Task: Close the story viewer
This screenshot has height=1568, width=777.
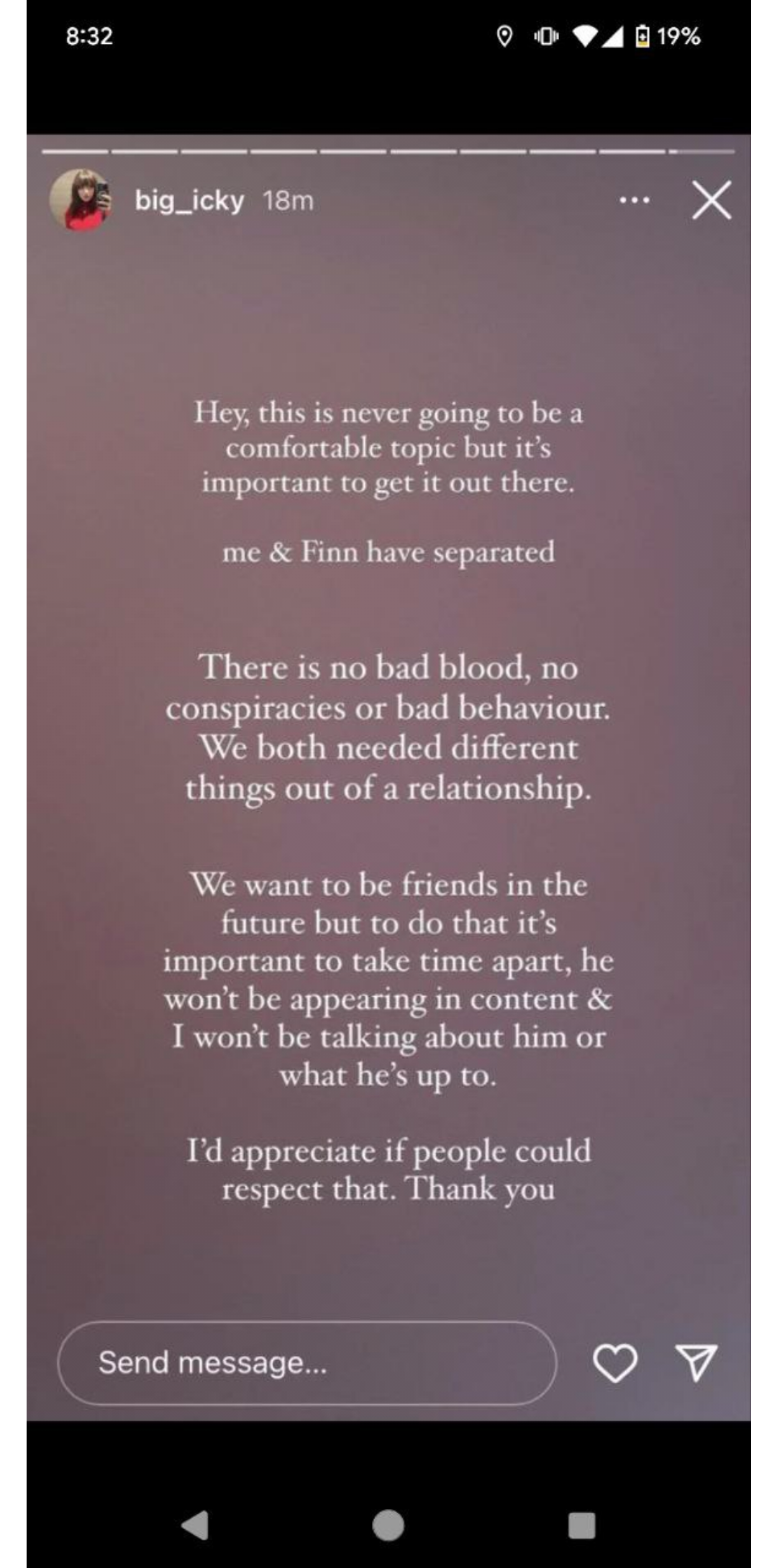Action: point(712,200)
